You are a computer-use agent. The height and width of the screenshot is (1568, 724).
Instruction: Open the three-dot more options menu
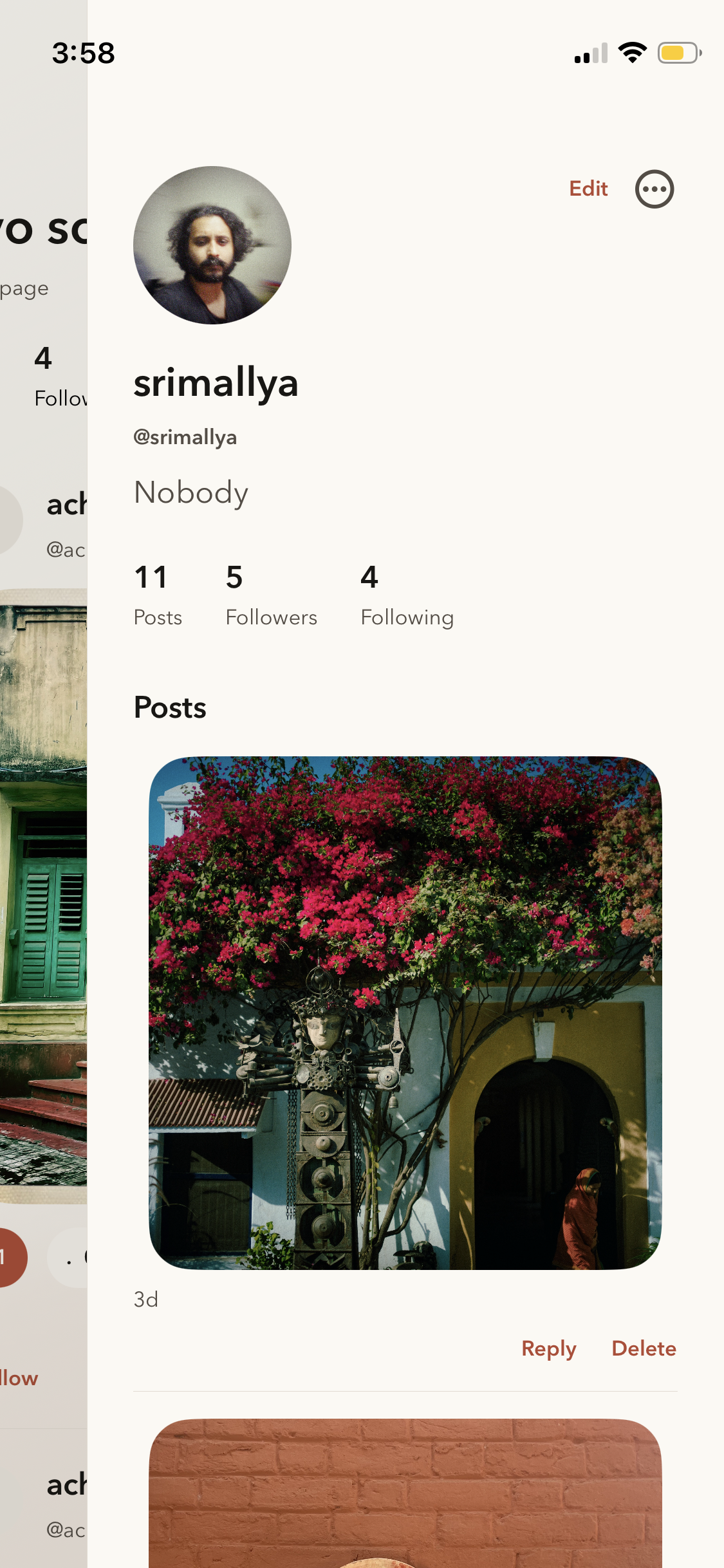pyautogui.click(x=654, y=189)
